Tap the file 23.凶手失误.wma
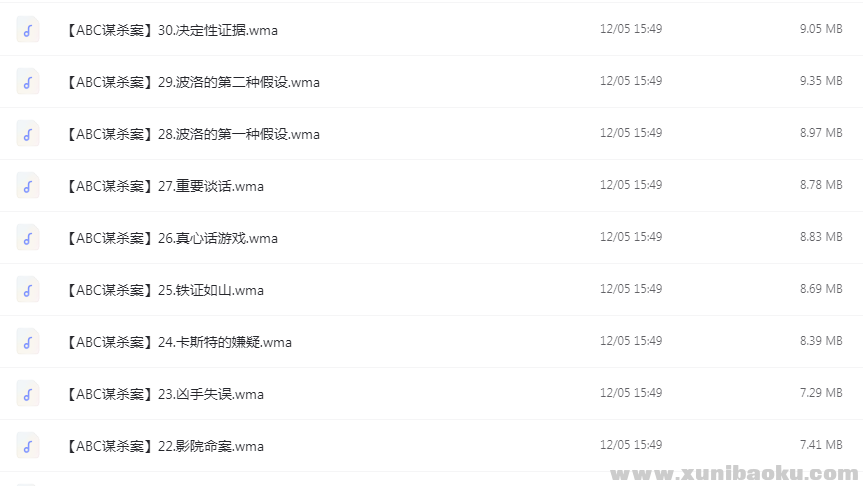The height and width of the screenshot is (486, 863). 164,394
